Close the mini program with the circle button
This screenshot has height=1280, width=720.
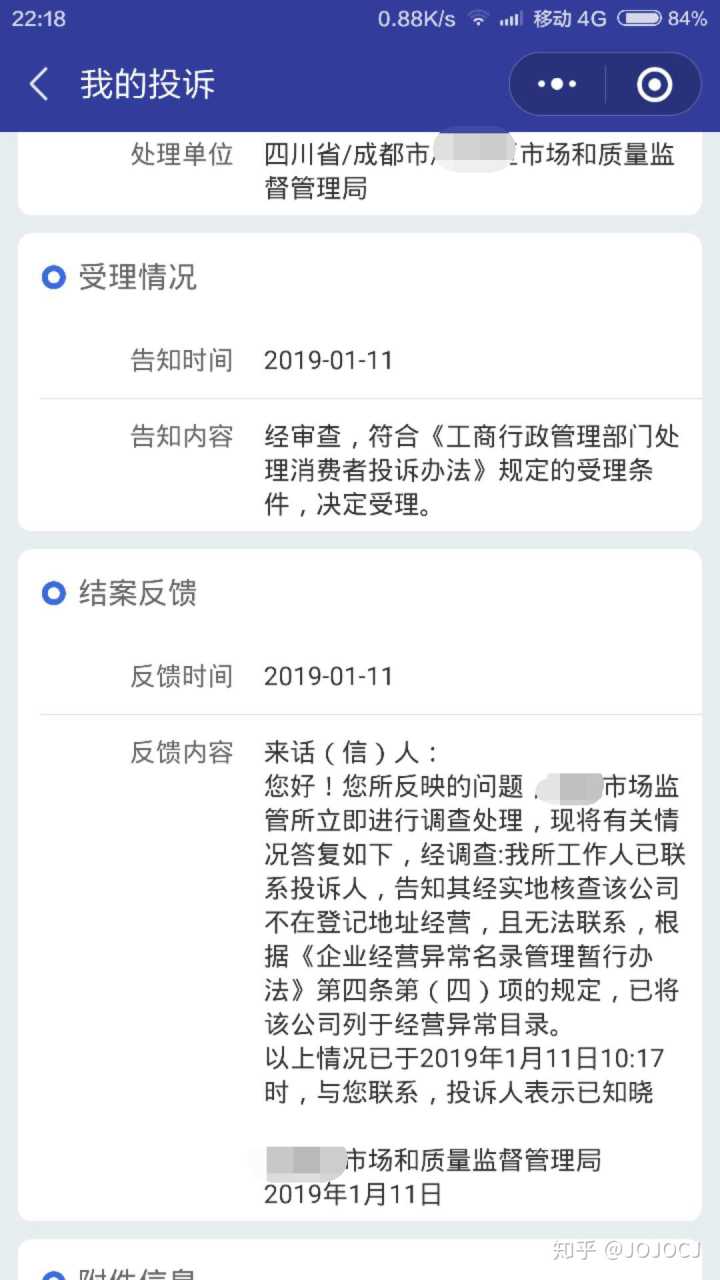(x=654, y=85)
